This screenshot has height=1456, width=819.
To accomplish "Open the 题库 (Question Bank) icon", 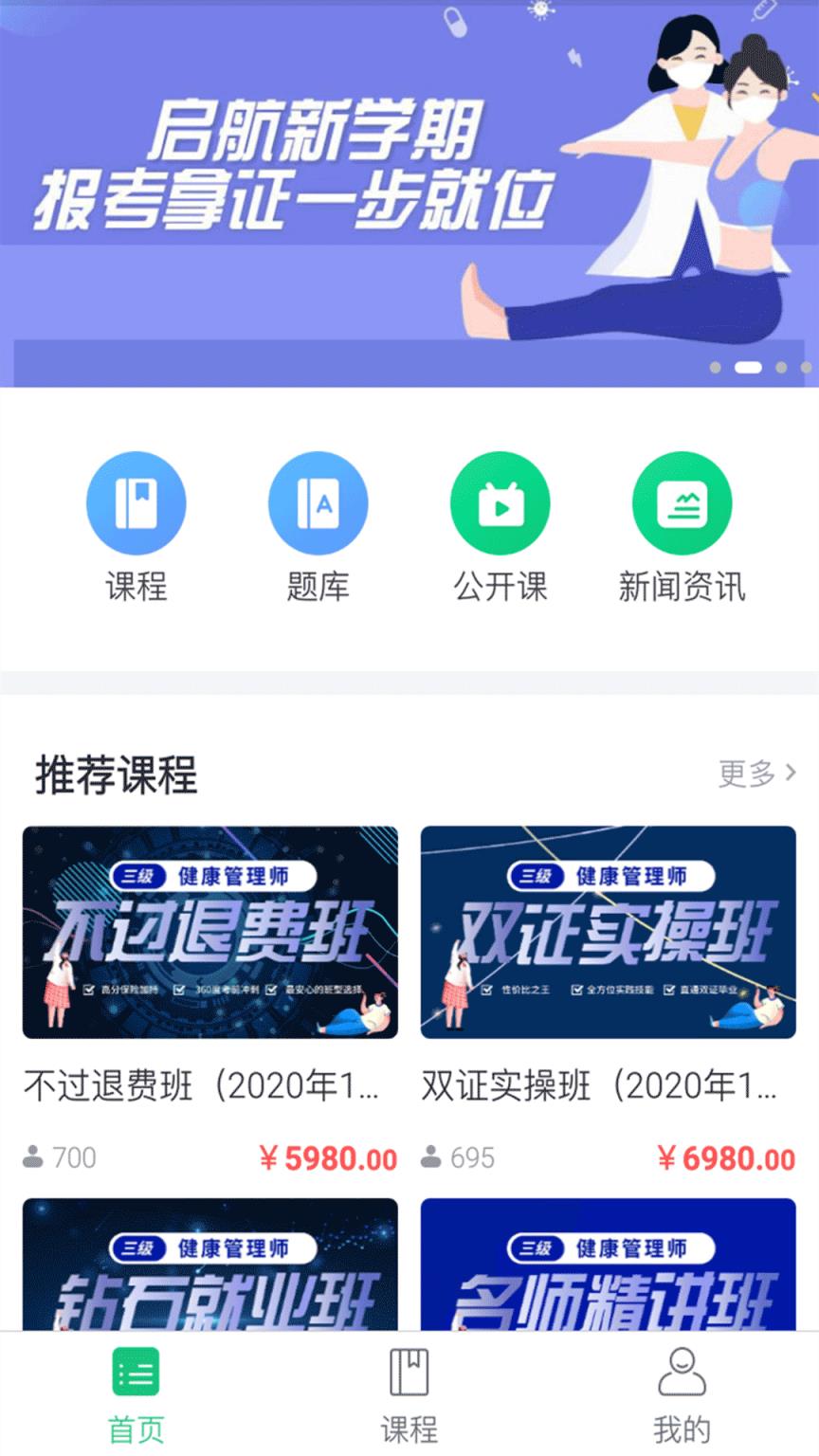I will (x=318, y=502).
